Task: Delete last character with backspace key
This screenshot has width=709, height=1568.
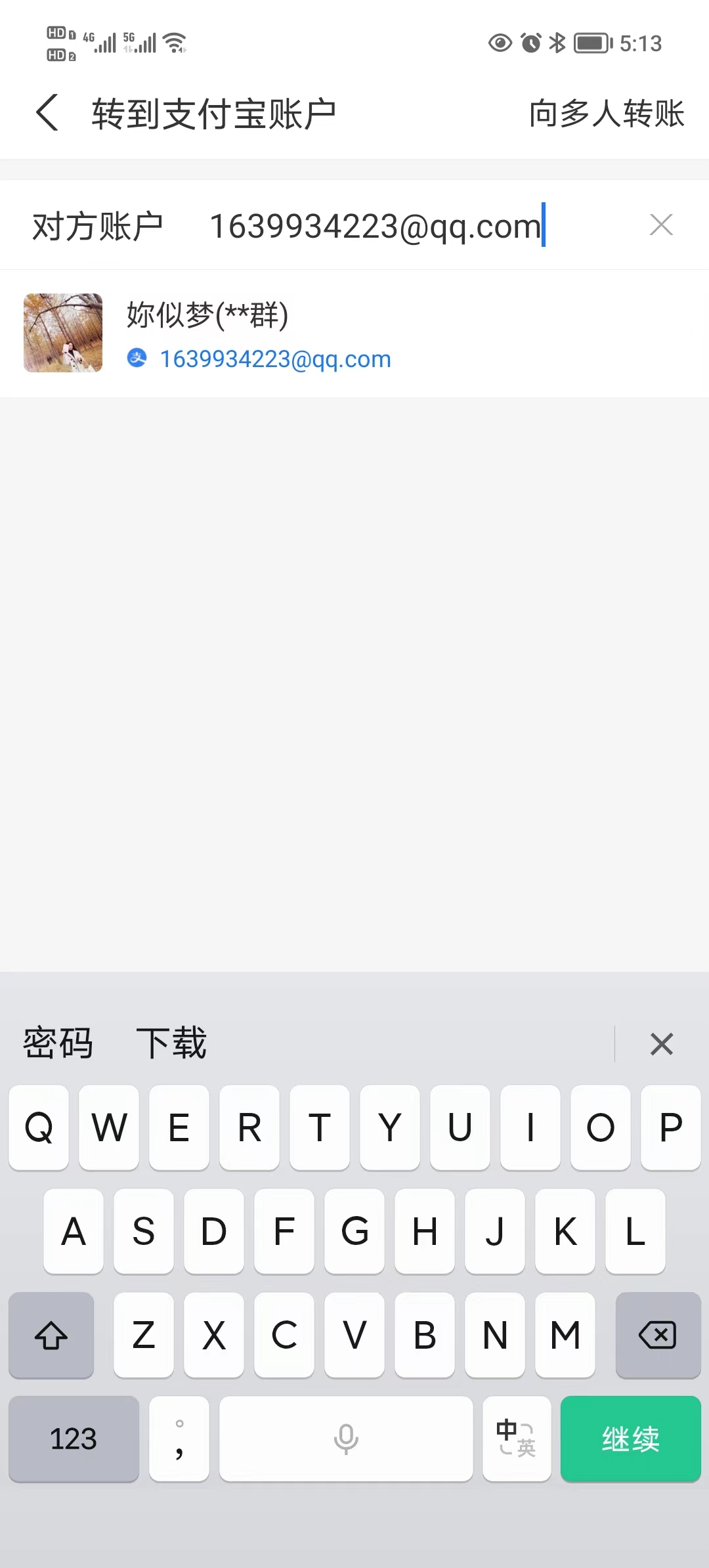Action: [x=658, y=1335]
